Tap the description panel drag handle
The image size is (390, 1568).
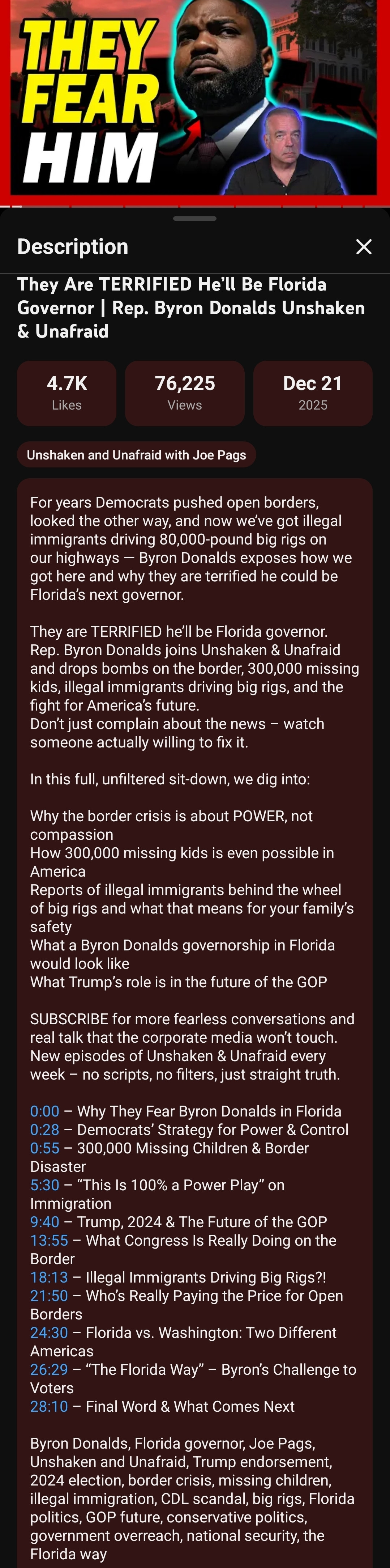195,218
